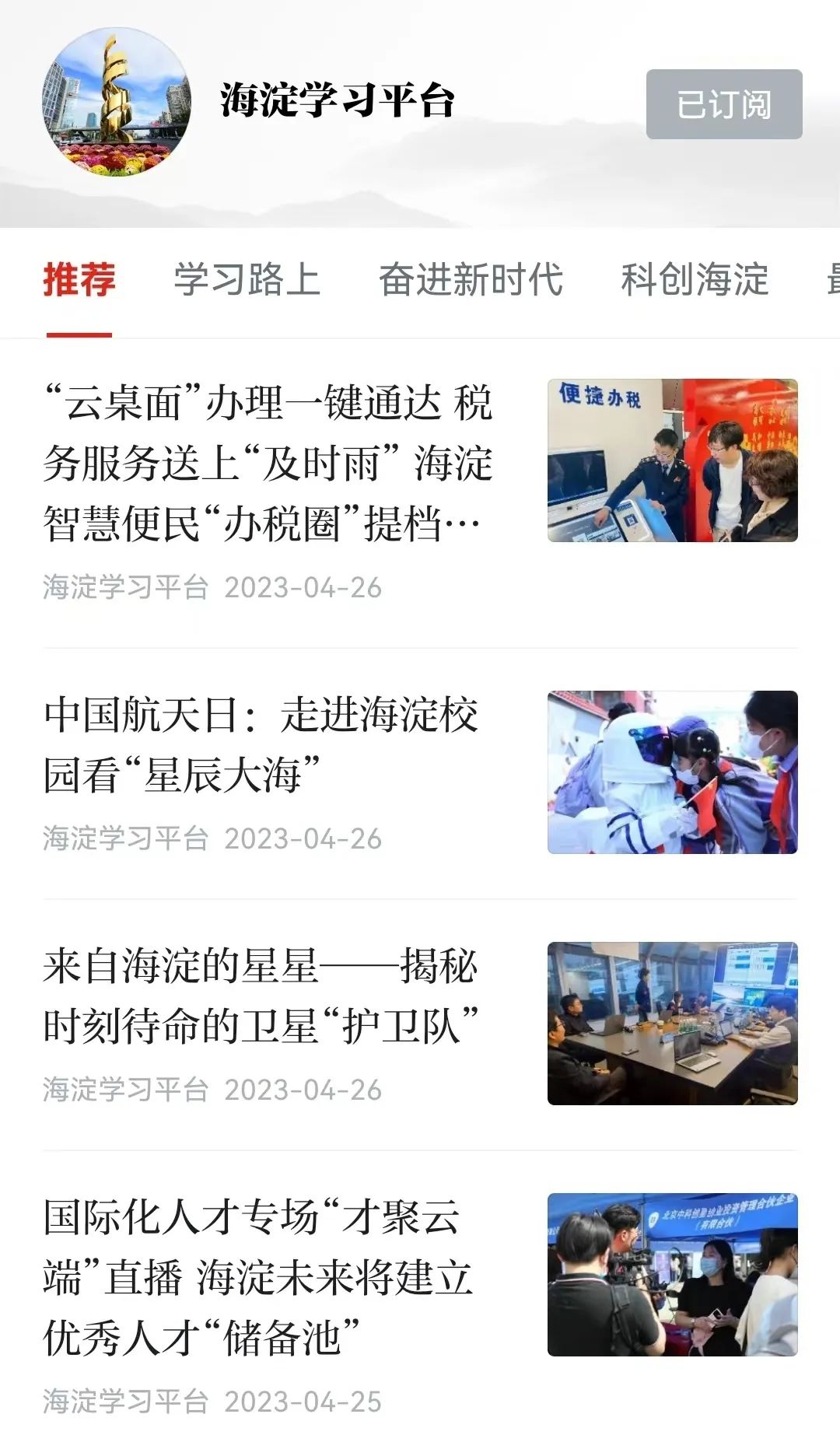Switch to the 学习路上 tab
Image resolution: width=840 pixels, height=1449 pixels.
(x=247, y=279)
